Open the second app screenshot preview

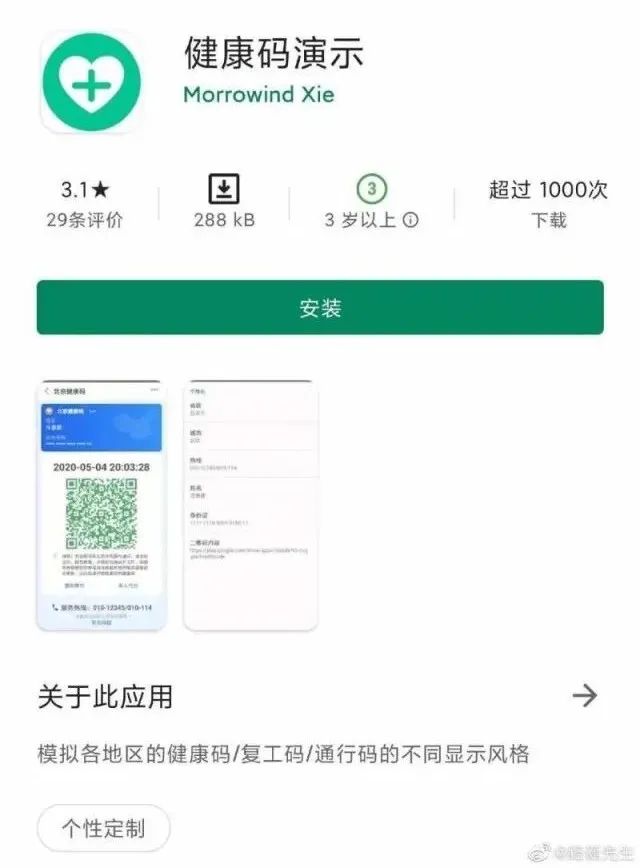[x=250, y=505]
